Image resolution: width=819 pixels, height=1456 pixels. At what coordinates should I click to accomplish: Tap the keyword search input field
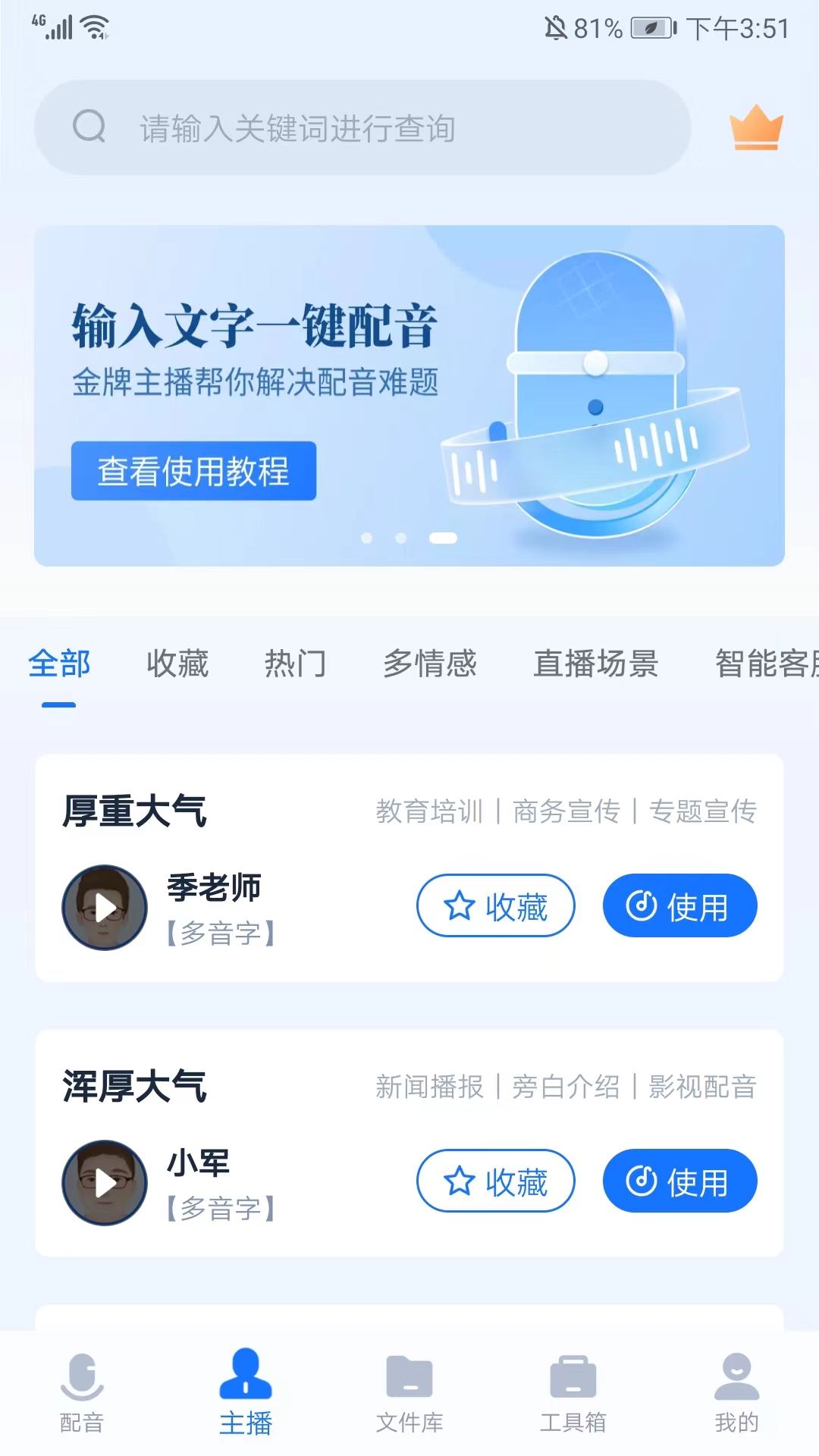point(364,127)
